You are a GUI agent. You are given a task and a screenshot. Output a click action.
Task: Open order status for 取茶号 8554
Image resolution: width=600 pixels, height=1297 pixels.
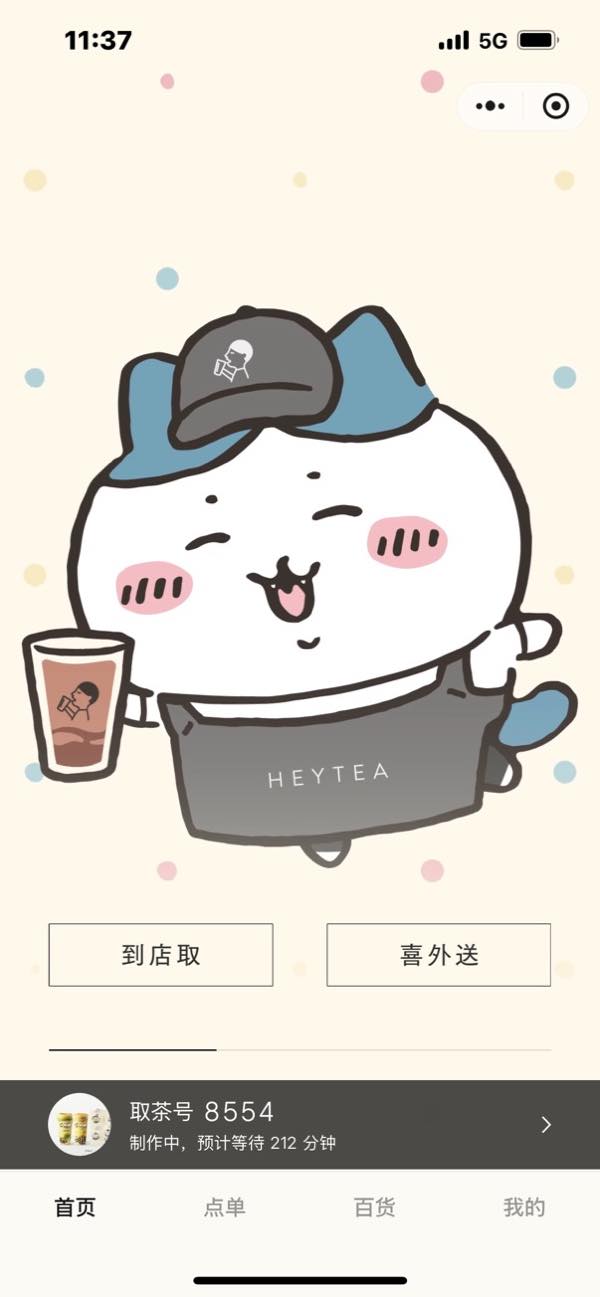pyautogui.click(x=300, y=1124)
